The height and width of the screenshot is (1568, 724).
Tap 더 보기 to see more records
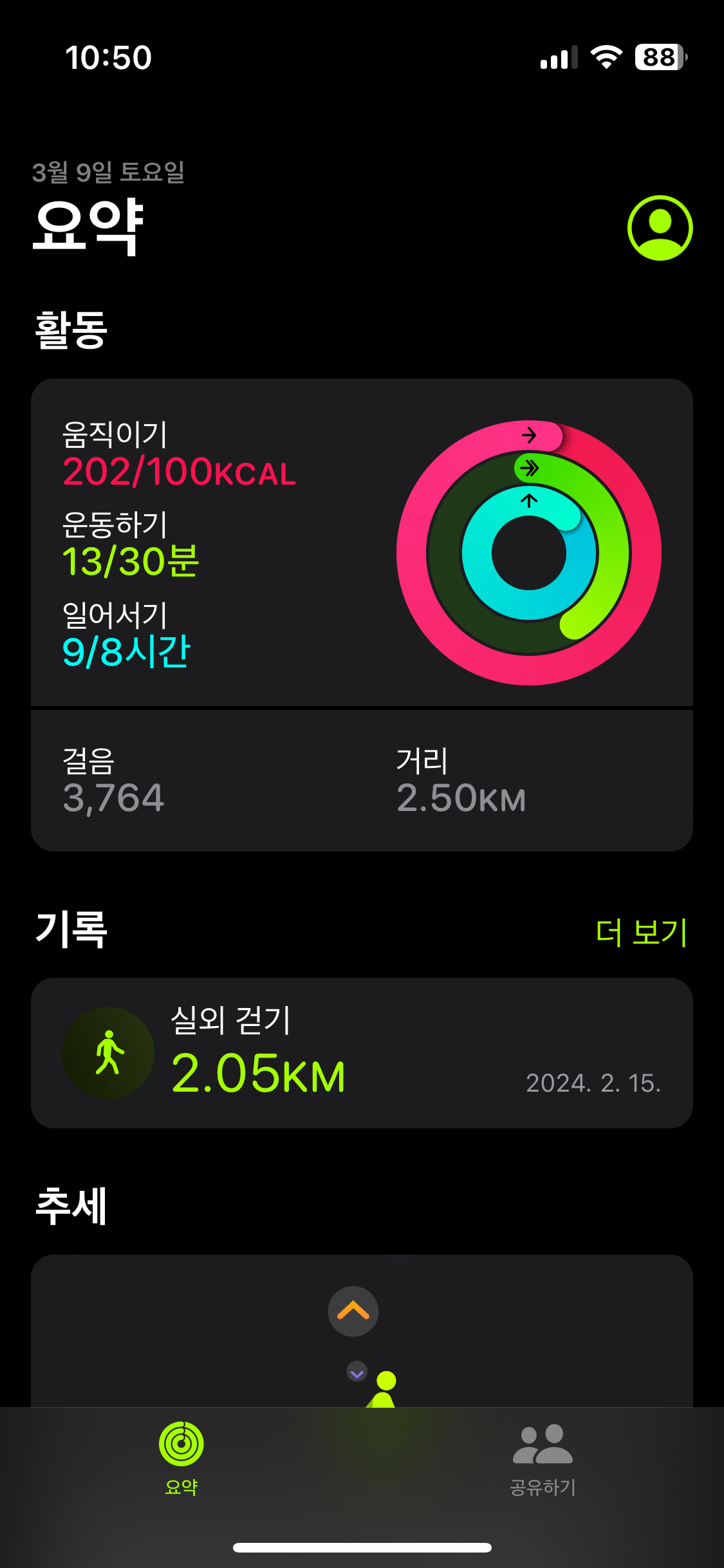click(x=642, y=932)
